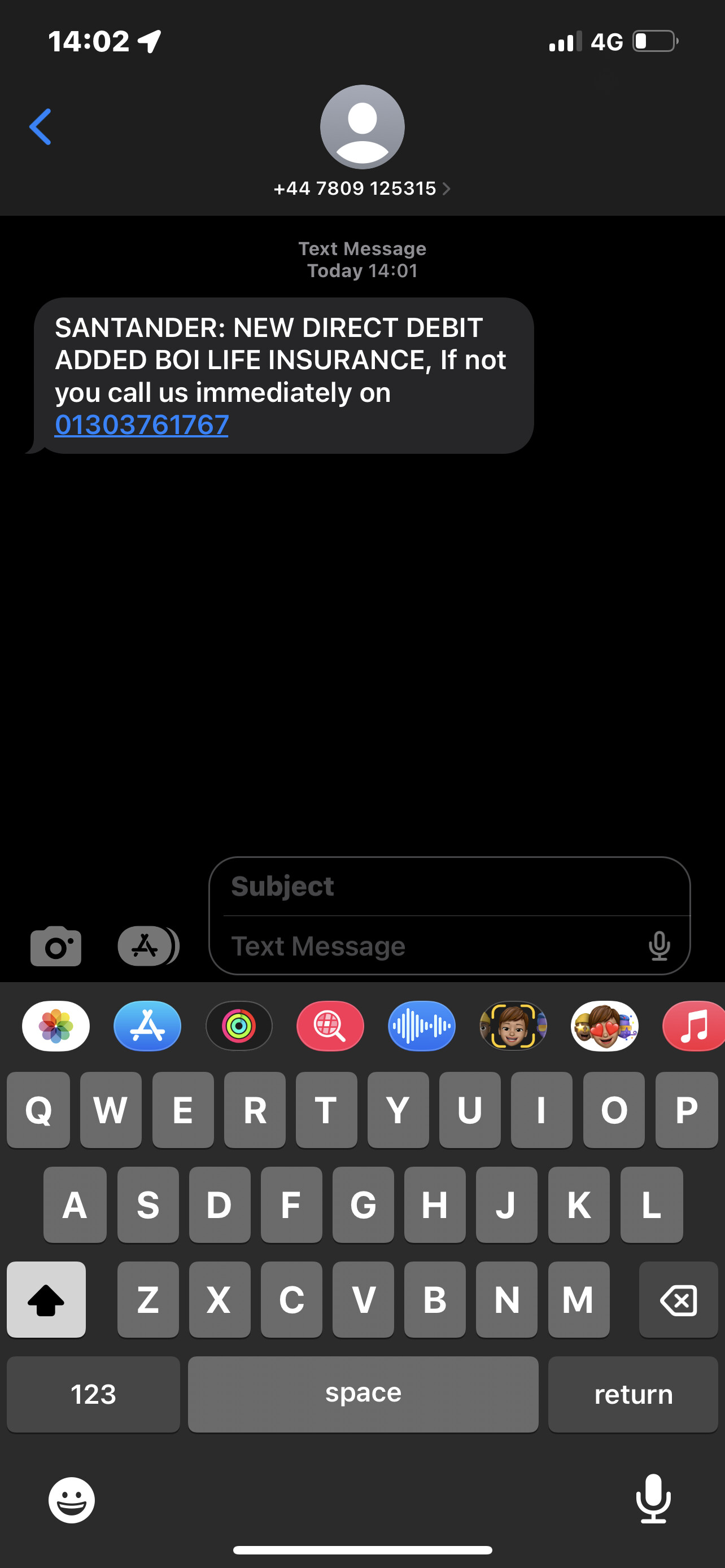Open contact details for +44 7809 125315

click(x=362, y=188)
